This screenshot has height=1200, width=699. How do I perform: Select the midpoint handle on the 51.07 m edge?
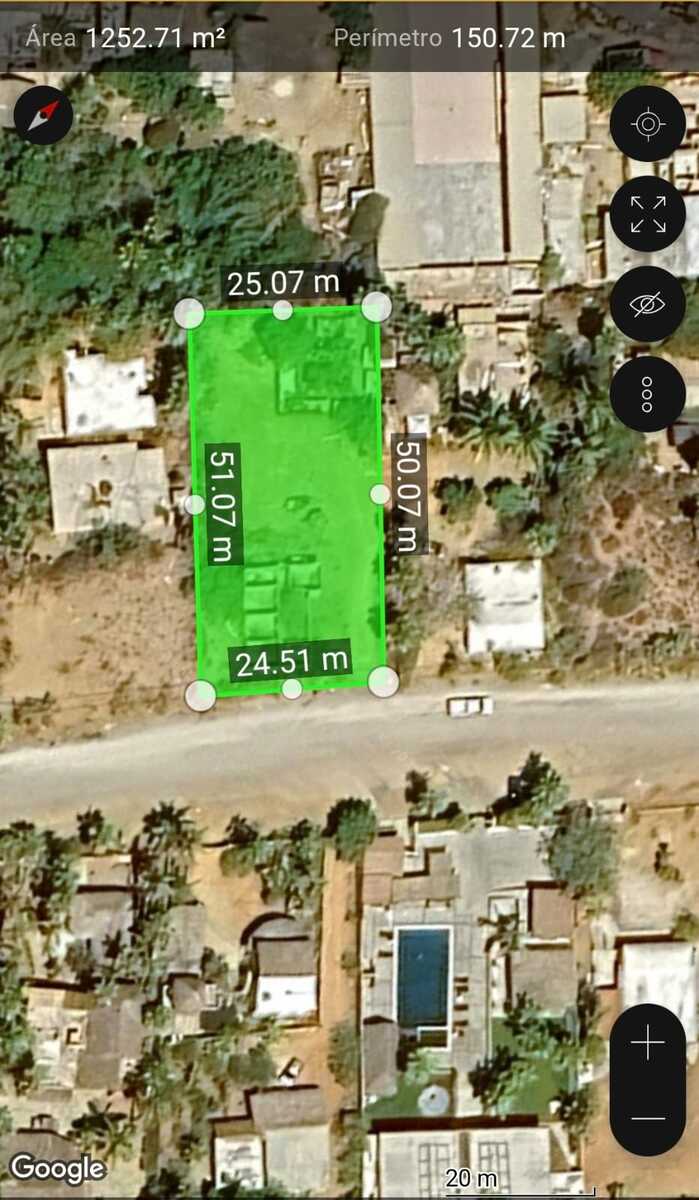coord(194,505)
